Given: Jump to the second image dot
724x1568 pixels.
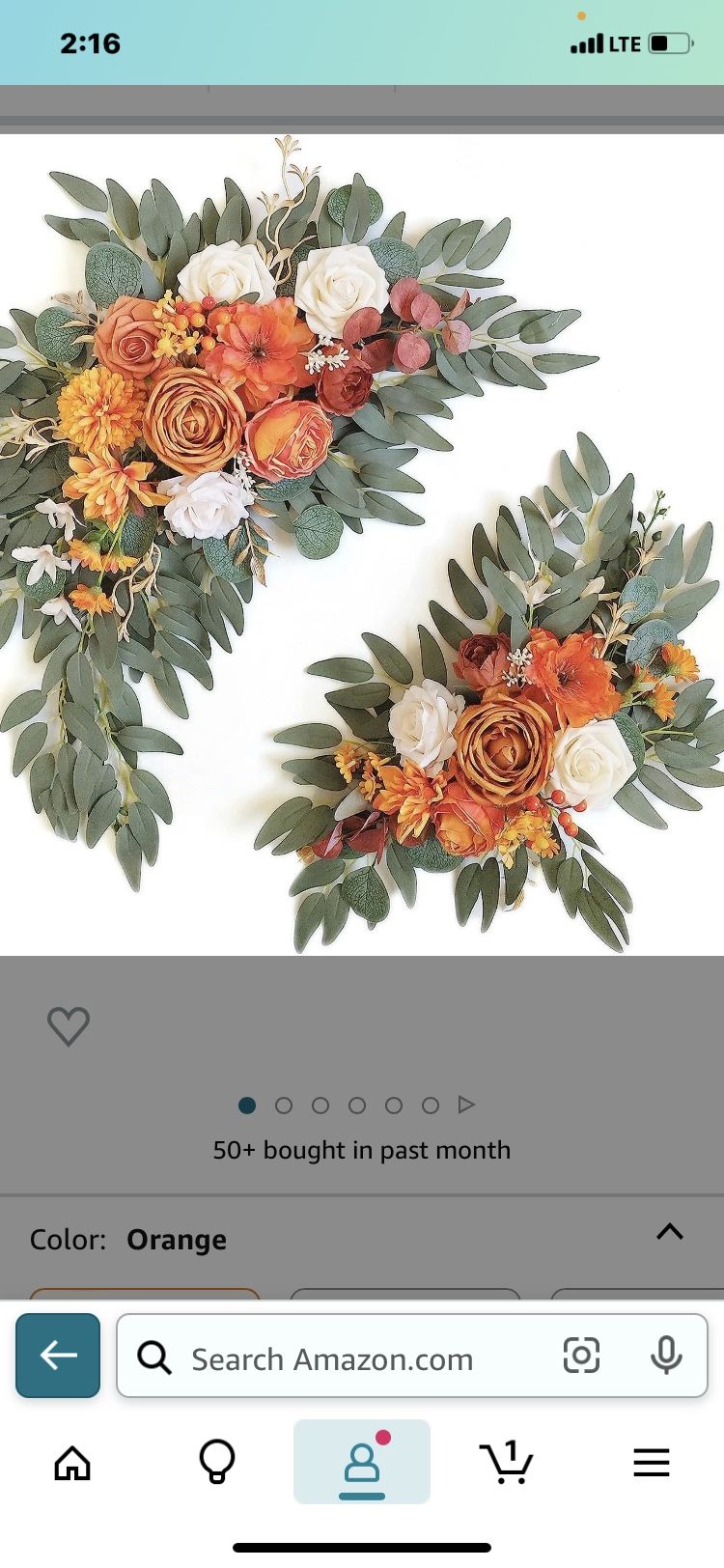Looking at the screenshot, I should point(284,1106).
